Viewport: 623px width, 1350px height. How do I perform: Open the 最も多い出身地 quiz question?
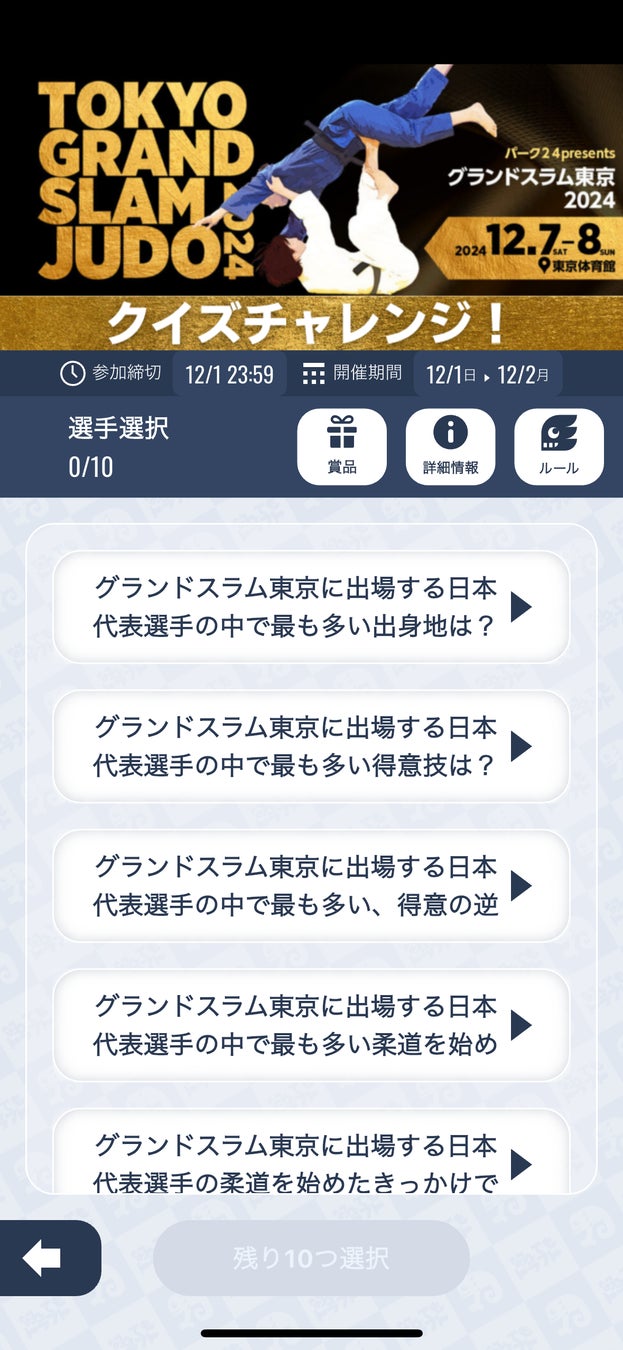[x=311, y=607]
